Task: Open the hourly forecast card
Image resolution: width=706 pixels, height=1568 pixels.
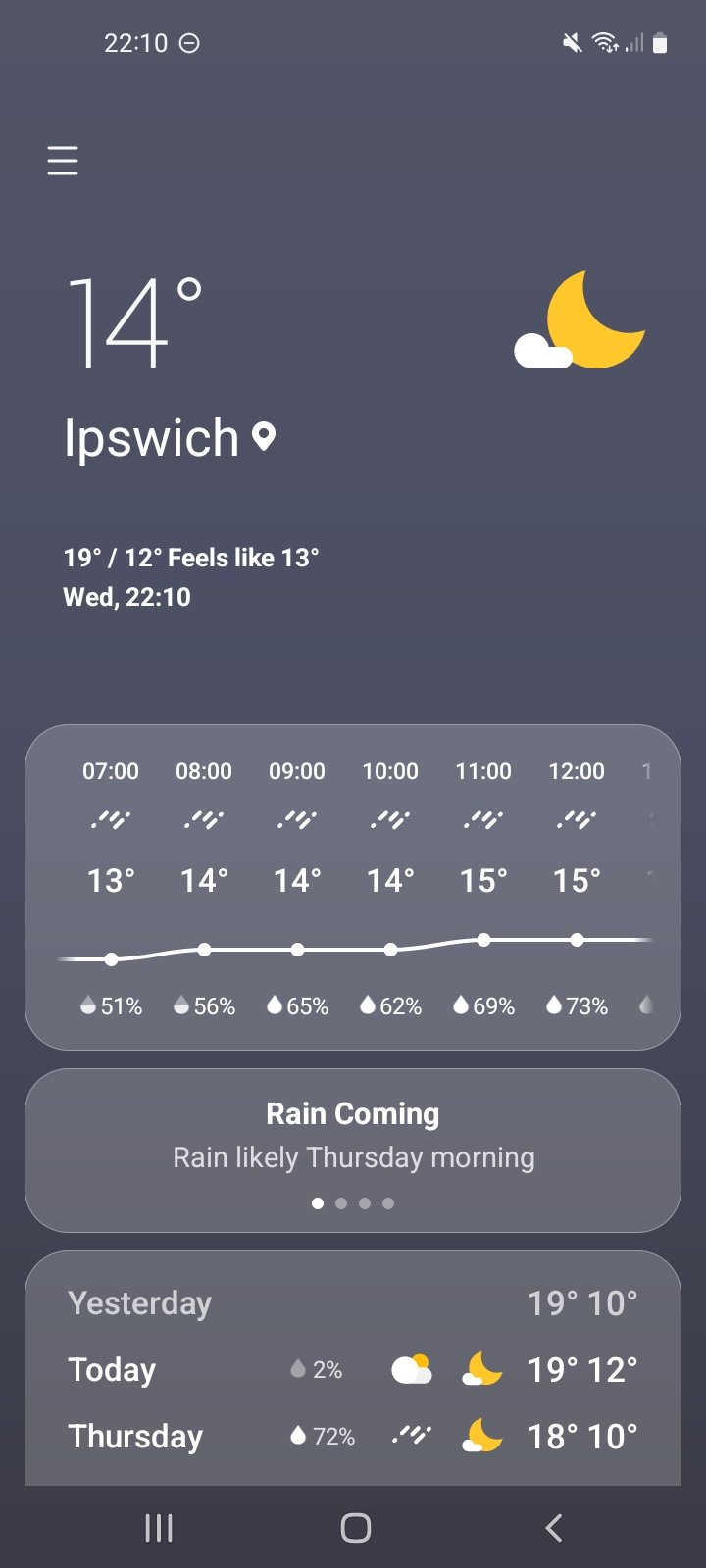Action: 353,887
